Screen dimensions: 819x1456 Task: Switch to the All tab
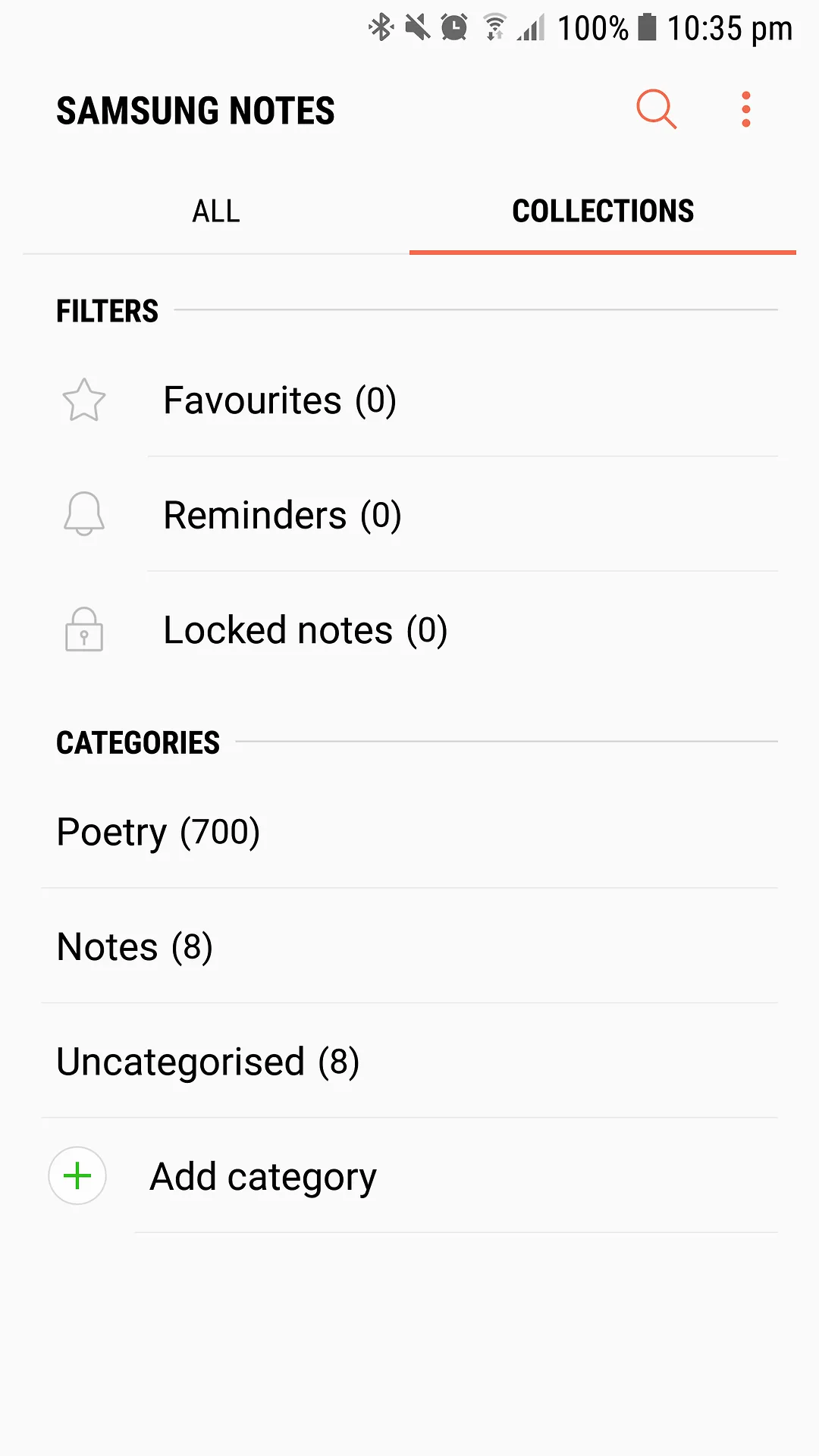click(x=216, y=211)
